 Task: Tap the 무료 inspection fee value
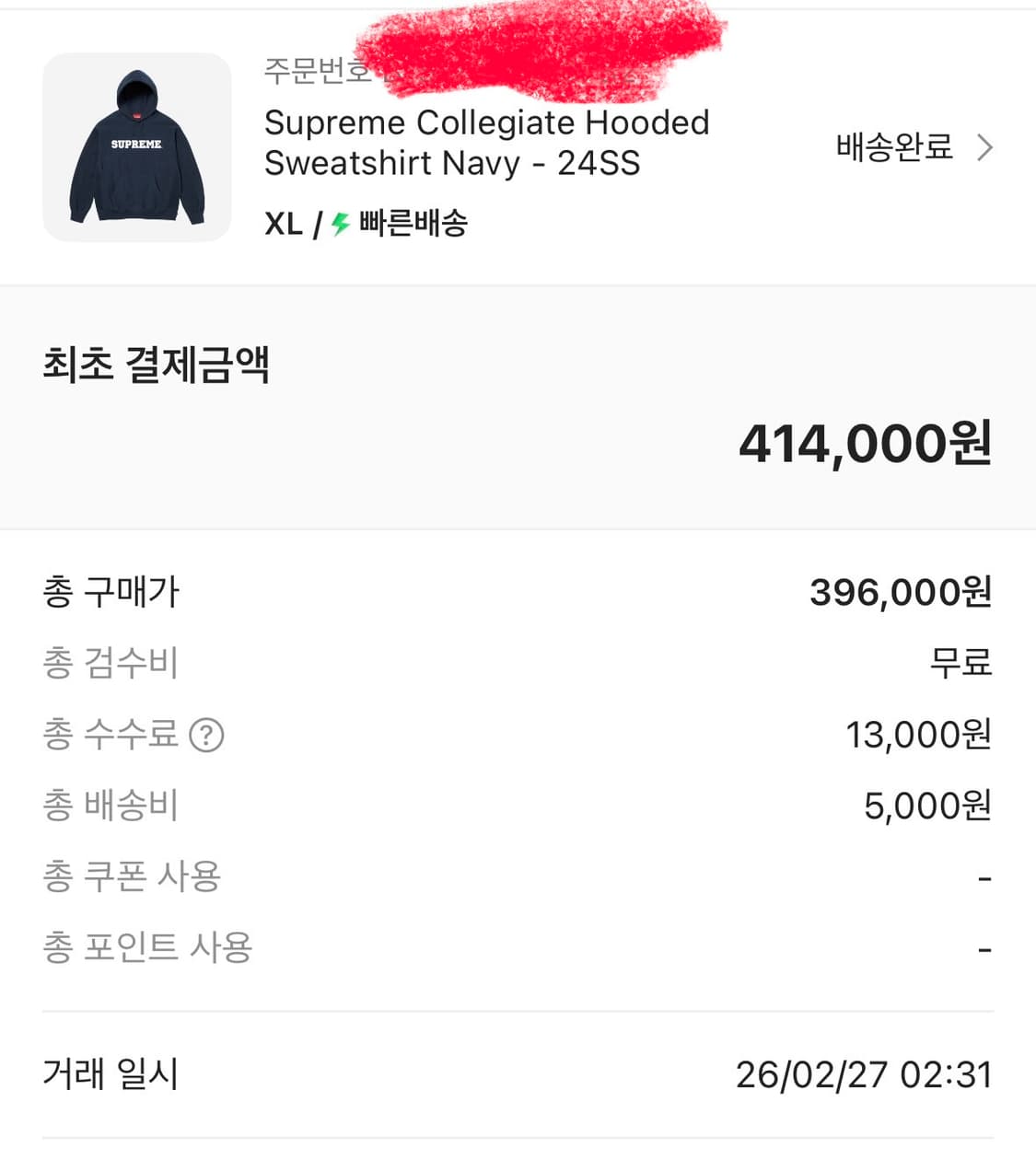962,663
